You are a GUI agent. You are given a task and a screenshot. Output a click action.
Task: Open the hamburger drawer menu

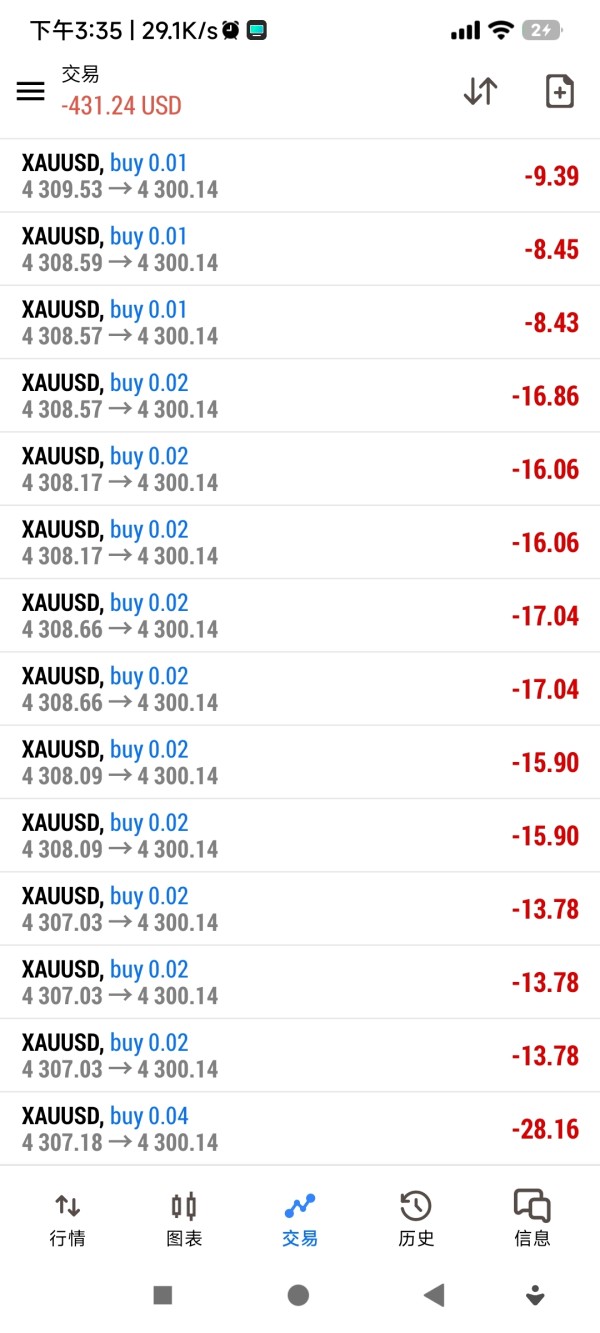(x=31, y=91)
